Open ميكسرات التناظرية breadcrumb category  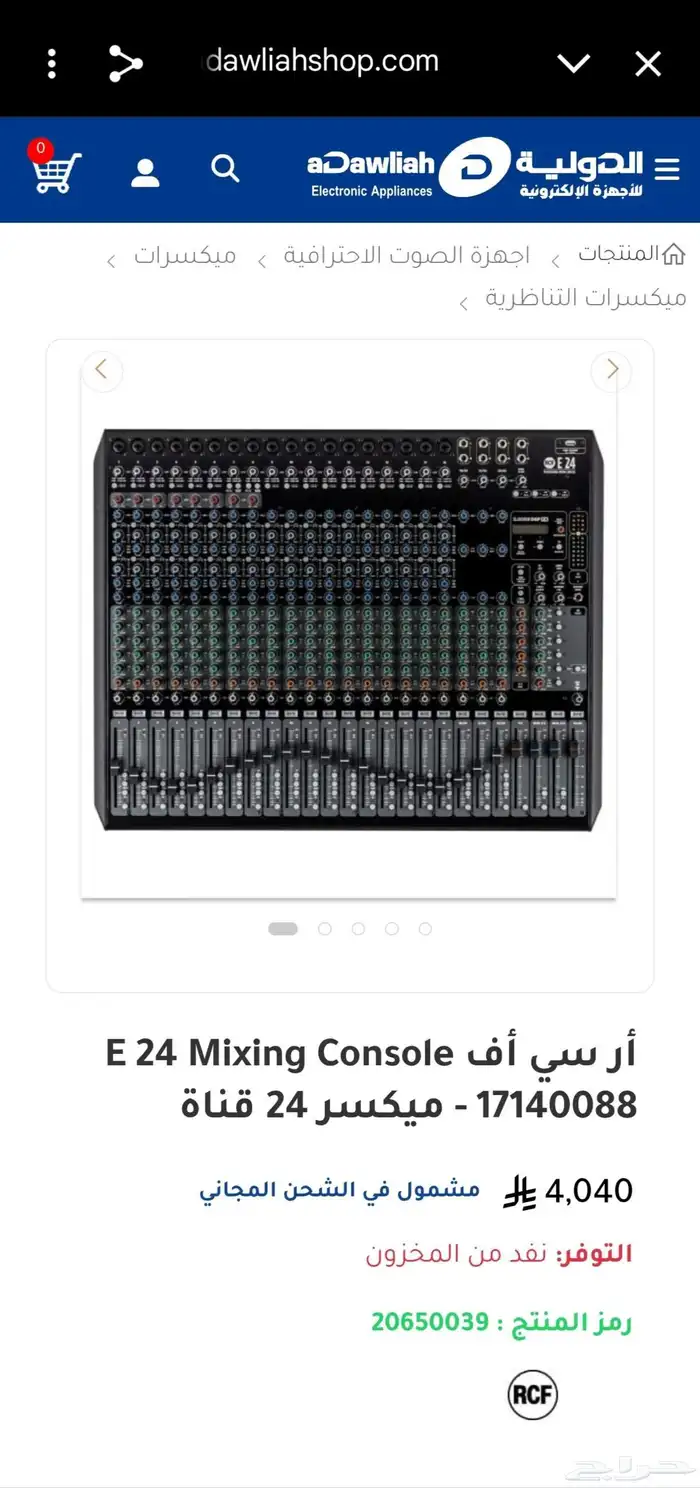(x=586, y=298)
